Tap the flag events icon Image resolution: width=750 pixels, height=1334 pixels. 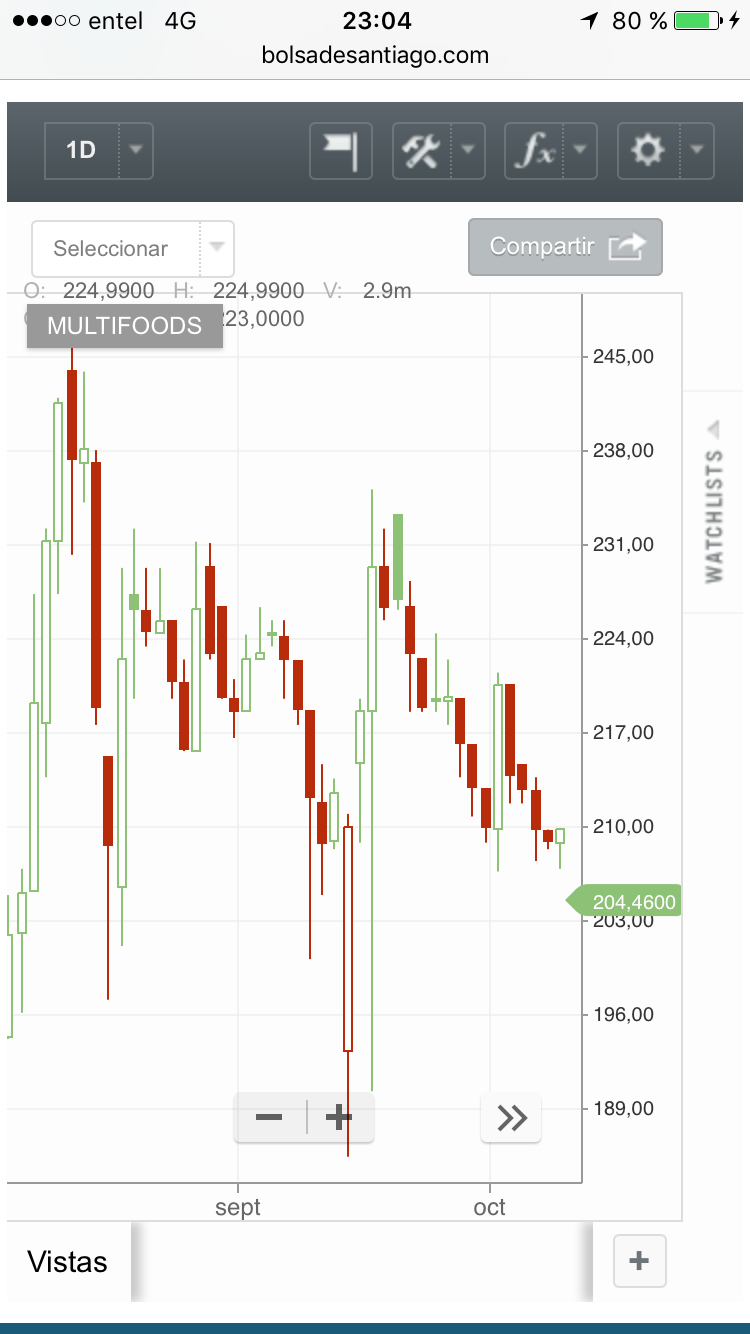[340, 151]
